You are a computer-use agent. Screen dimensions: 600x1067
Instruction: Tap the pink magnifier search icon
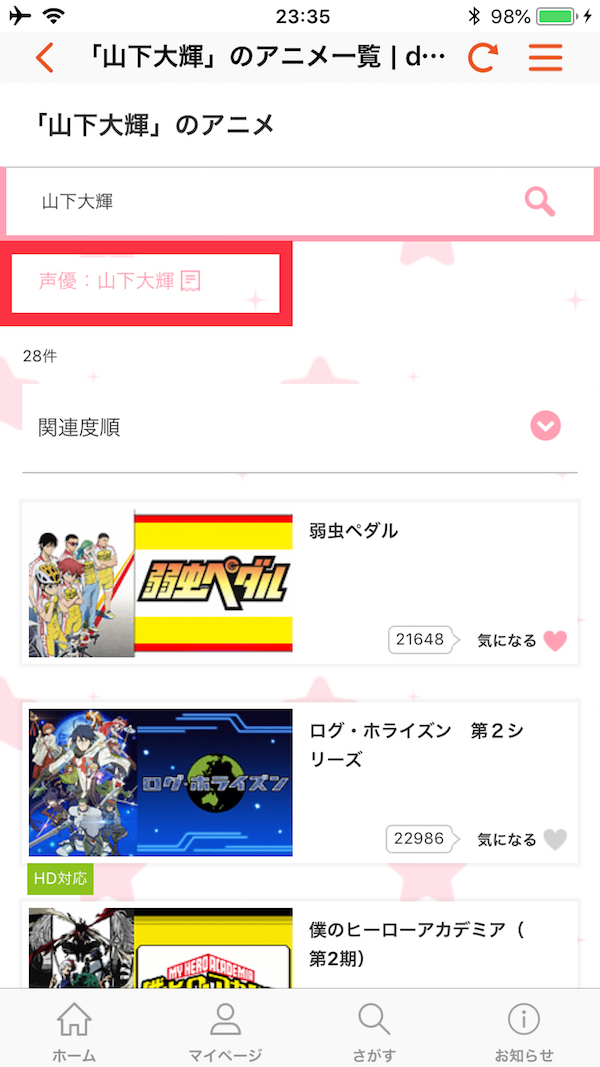pyautogui.click(x=540, y=202)
